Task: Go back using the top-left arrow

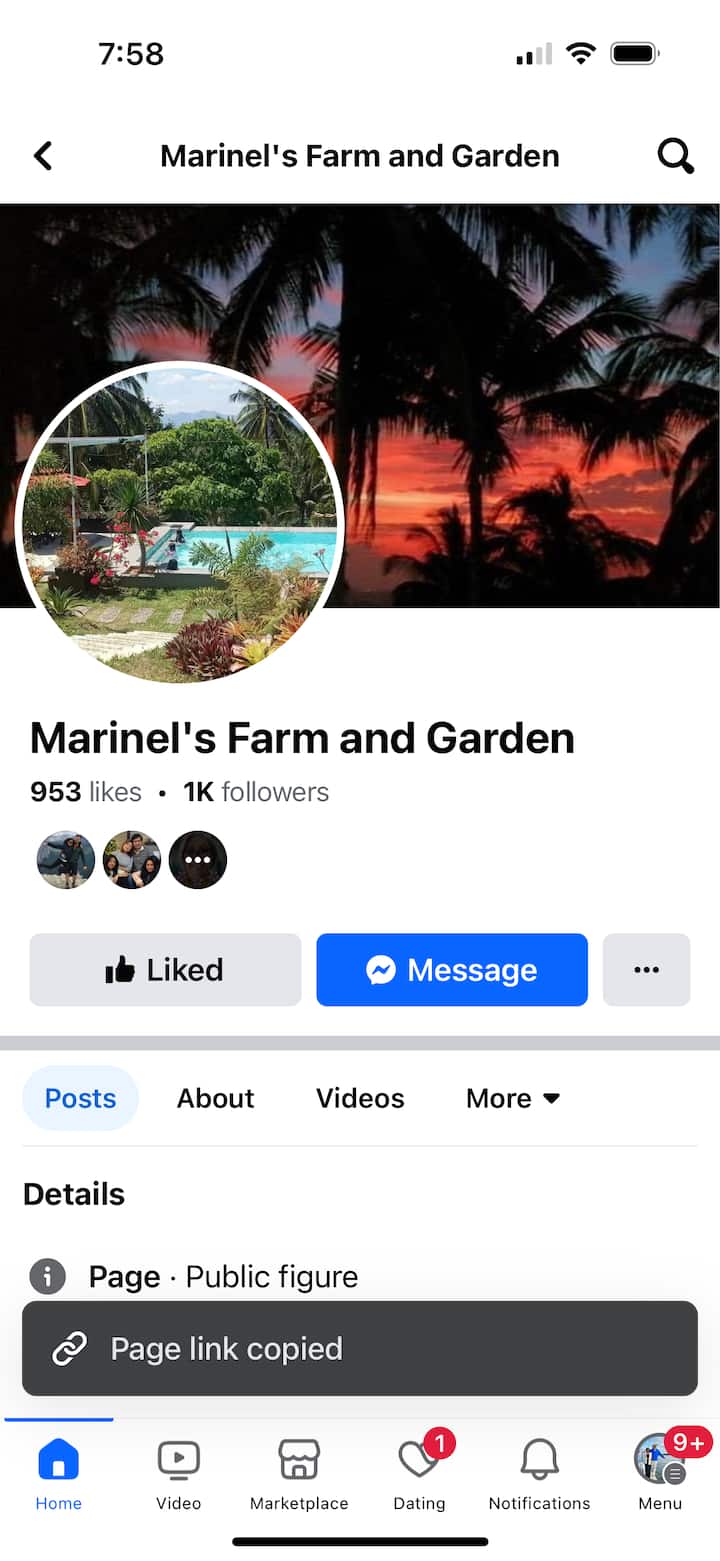Action: [42, 156]
